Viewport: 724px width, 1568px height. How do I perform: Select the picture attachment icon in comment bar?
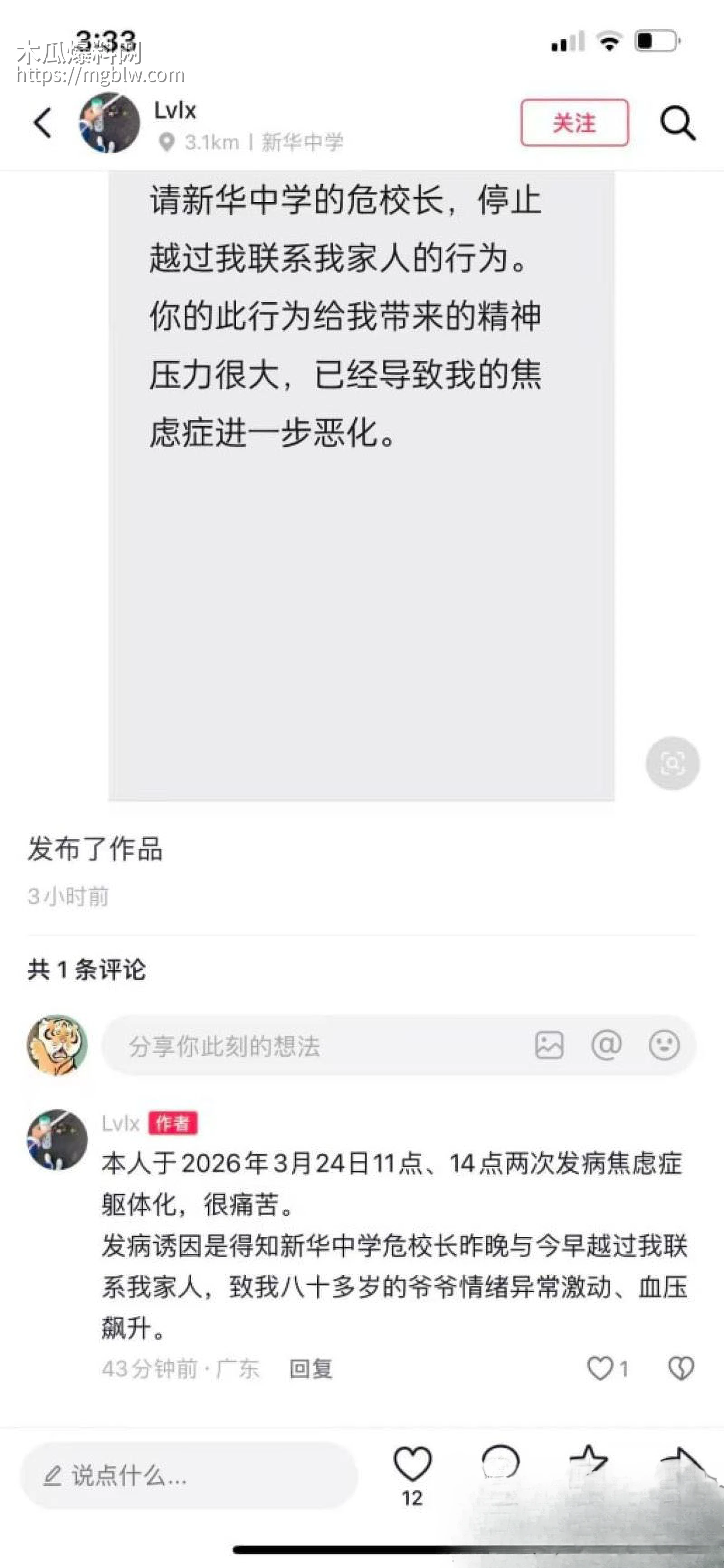click(x=550, y=1046)
